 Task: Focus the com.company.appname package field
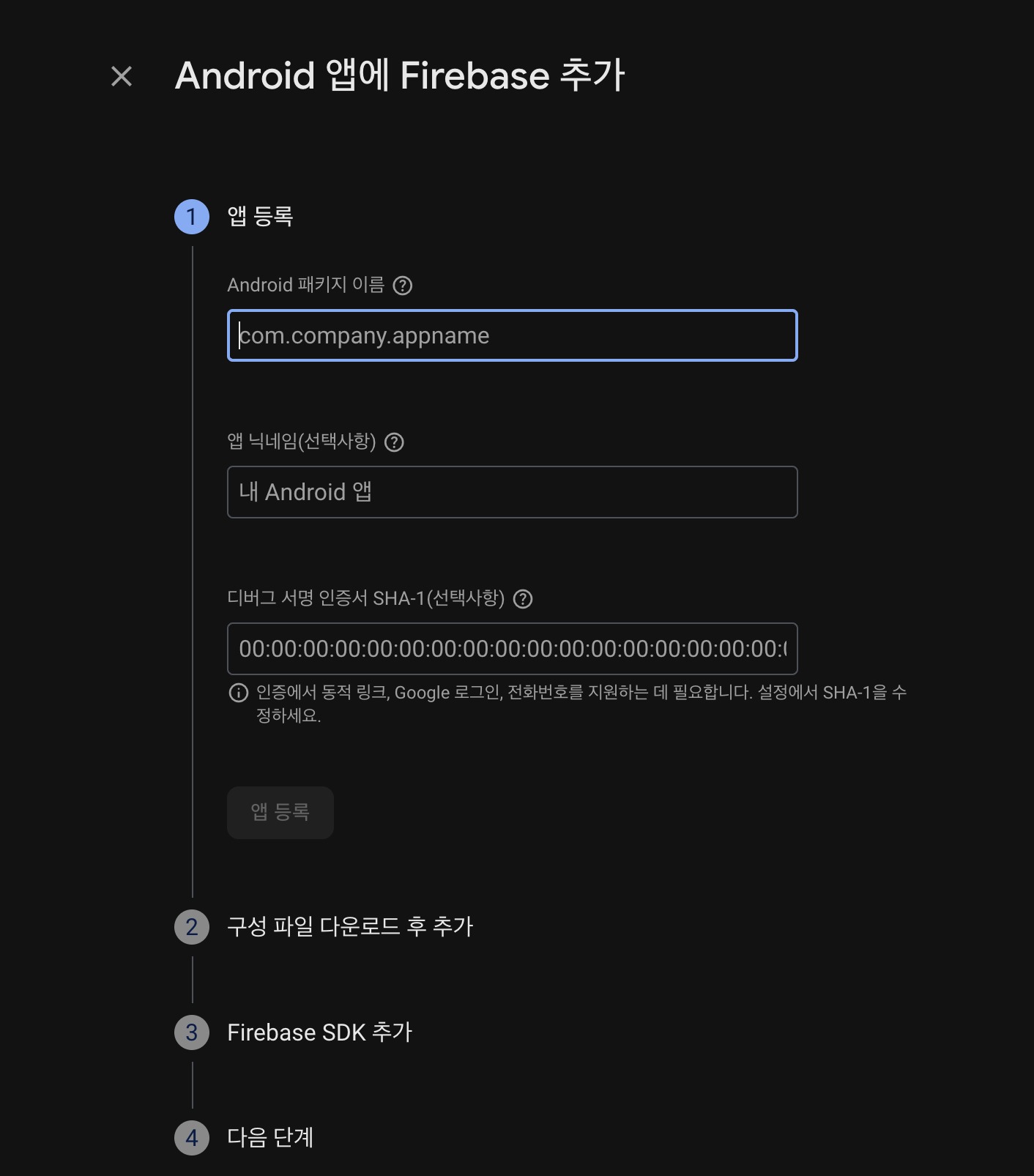(511, 335)
